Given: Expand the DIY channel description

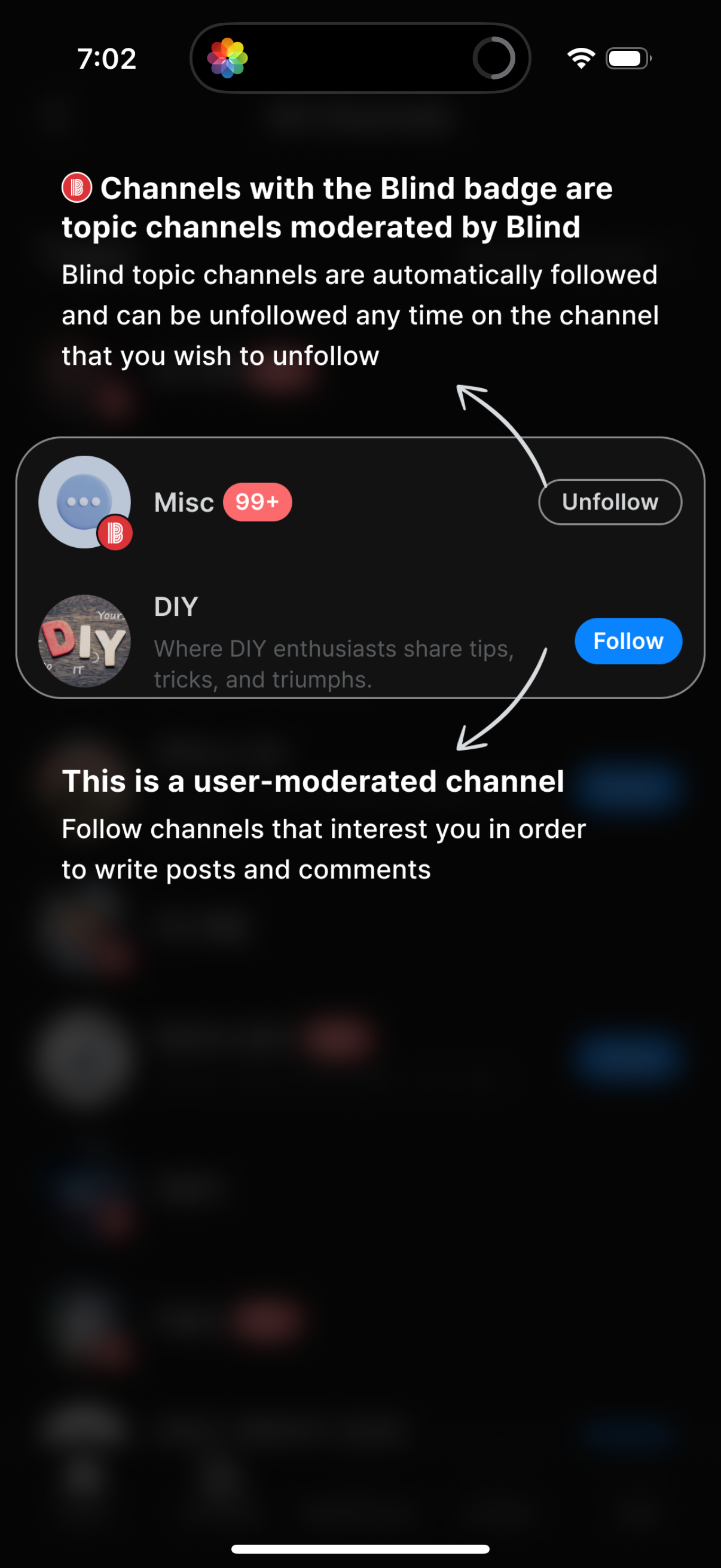Looking at the screenshot, I should tap(334, 663).
